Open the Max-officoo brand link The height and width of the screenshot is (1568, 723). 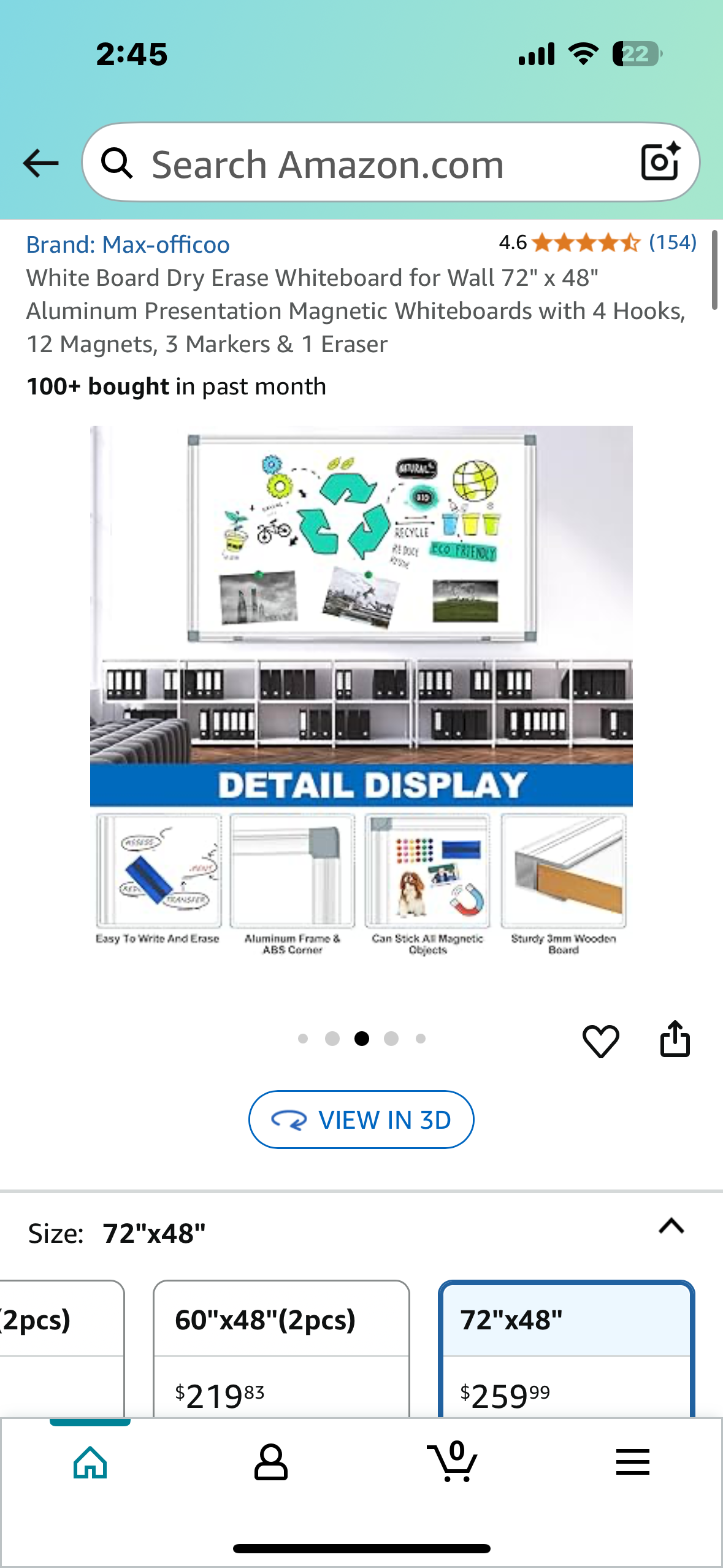128,245
